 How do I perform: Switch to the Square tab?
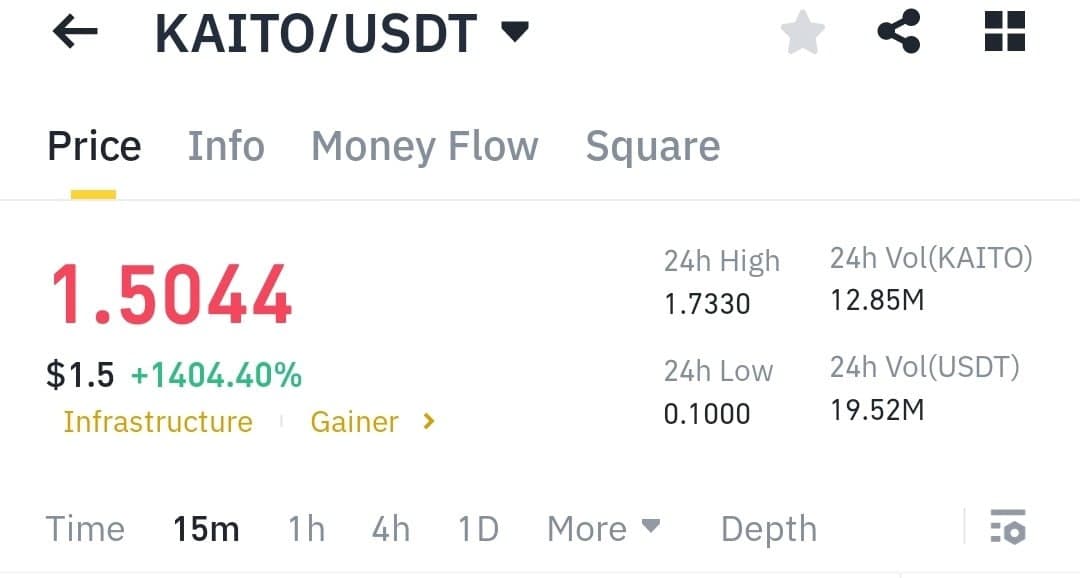click(652, 147)
